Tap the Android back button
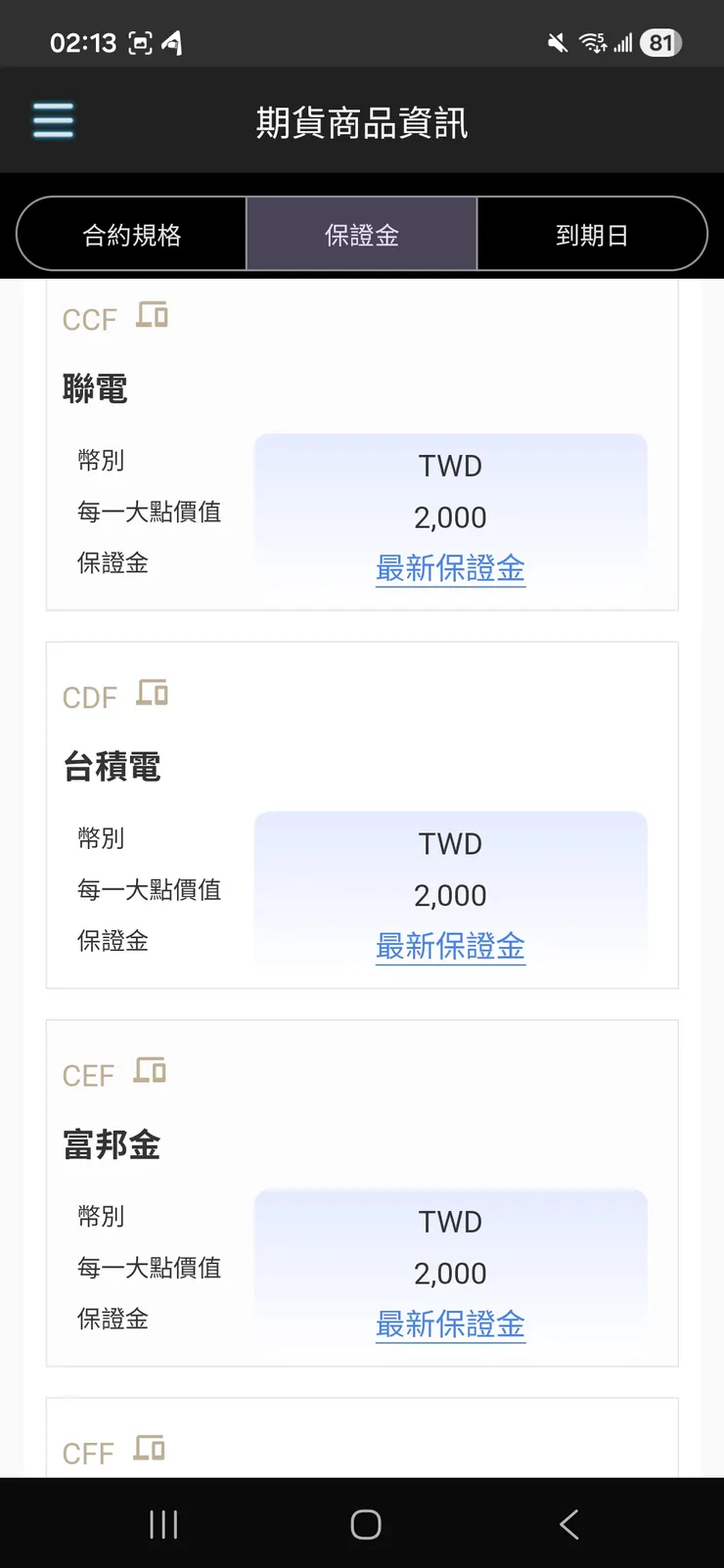Image resolution: width=724 pixels, height=1568 pixels. coord(568,1522)
